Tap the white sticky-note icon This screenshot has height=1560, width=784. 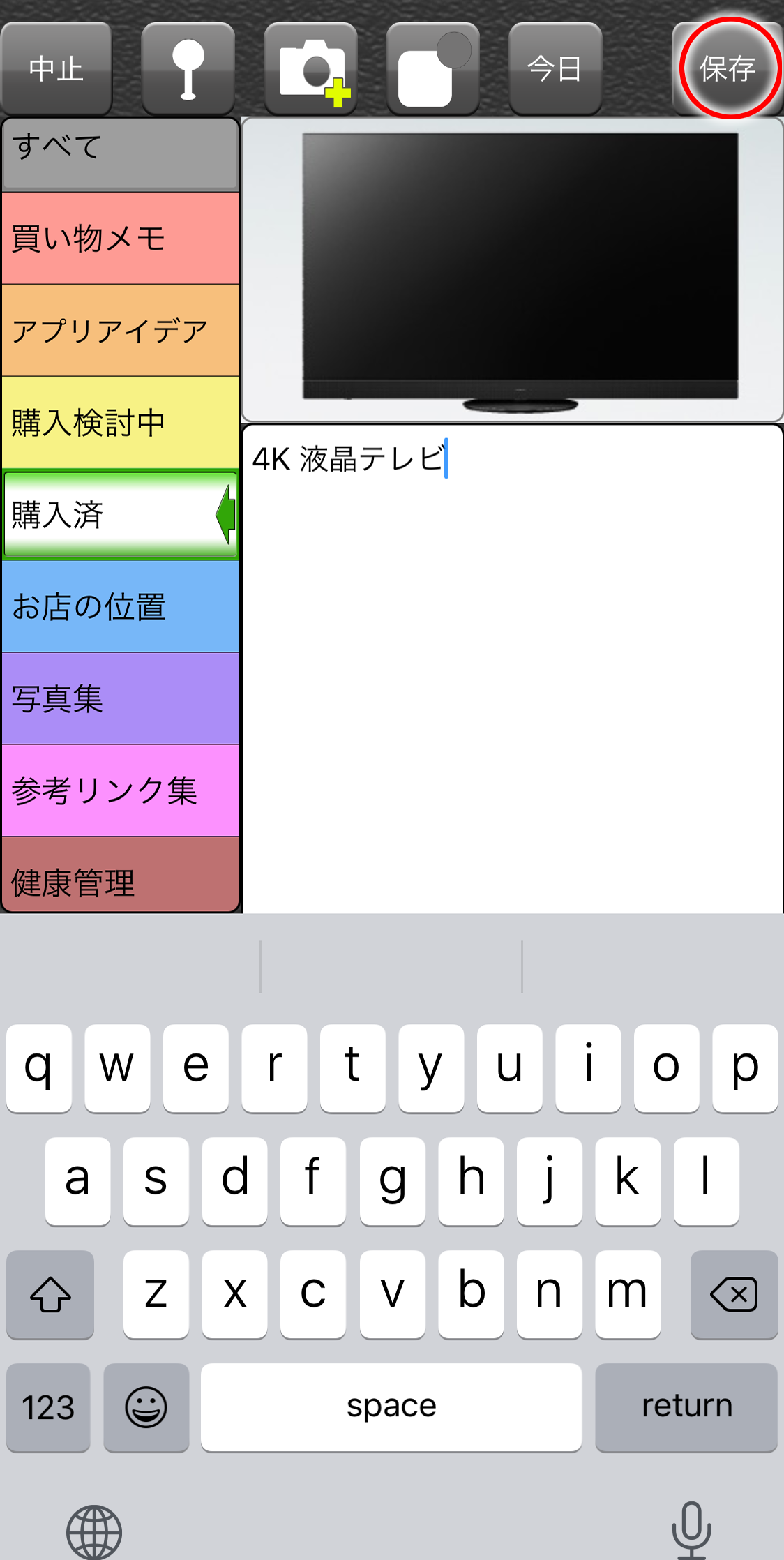coord(432,68)
